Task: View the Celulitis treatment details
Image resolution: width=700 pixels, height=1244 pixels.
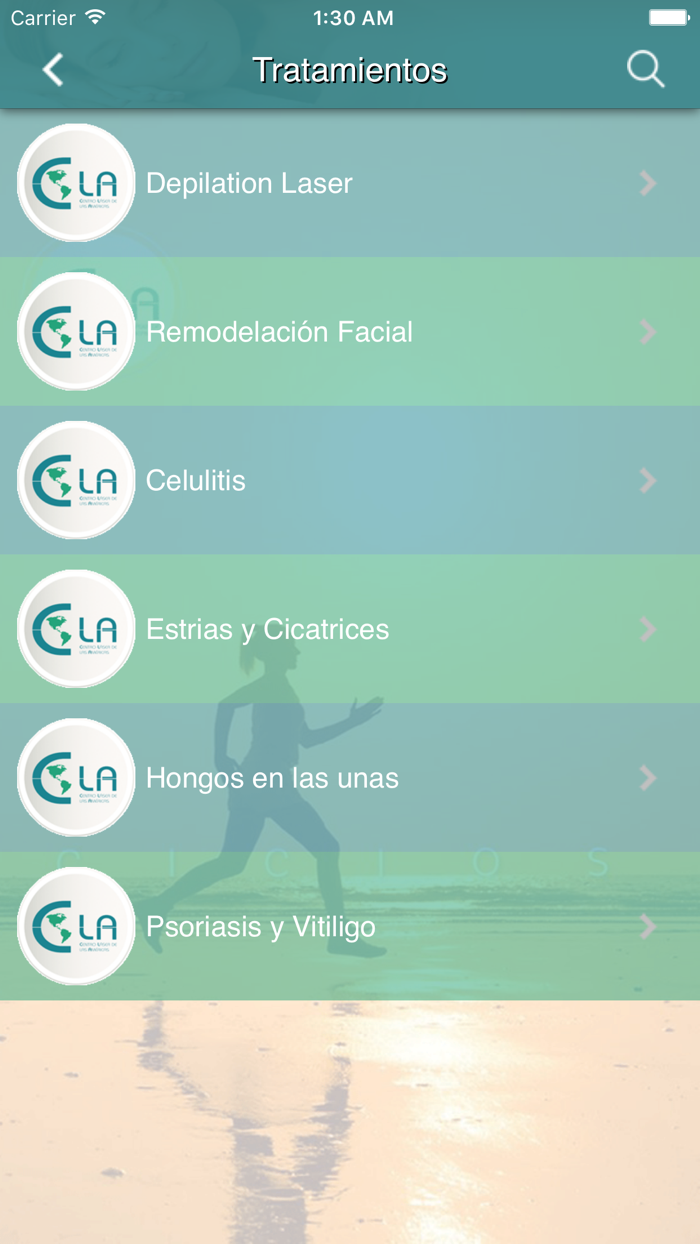Action: pos(350,481)
